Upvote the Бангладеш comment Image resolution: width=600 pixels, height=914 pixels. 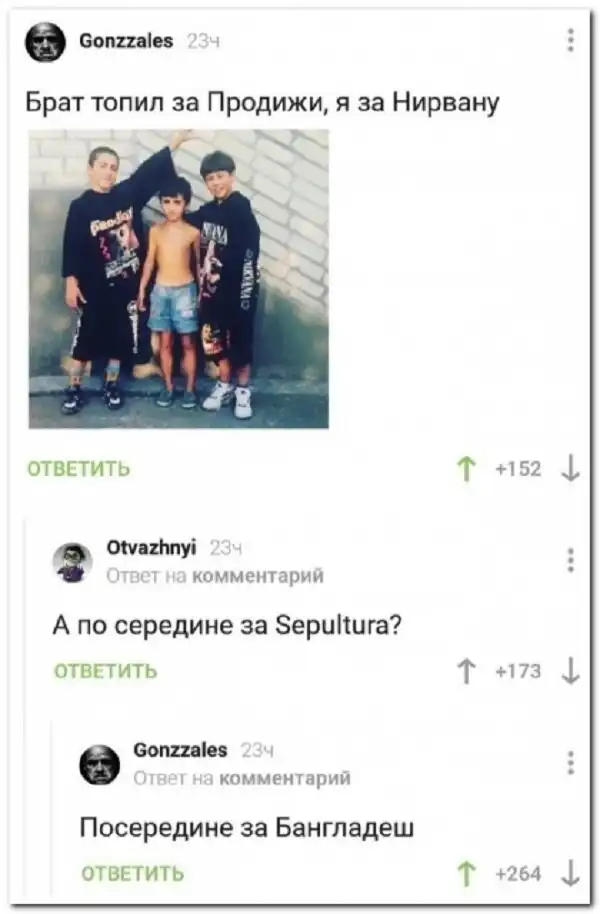pos(464,873)
